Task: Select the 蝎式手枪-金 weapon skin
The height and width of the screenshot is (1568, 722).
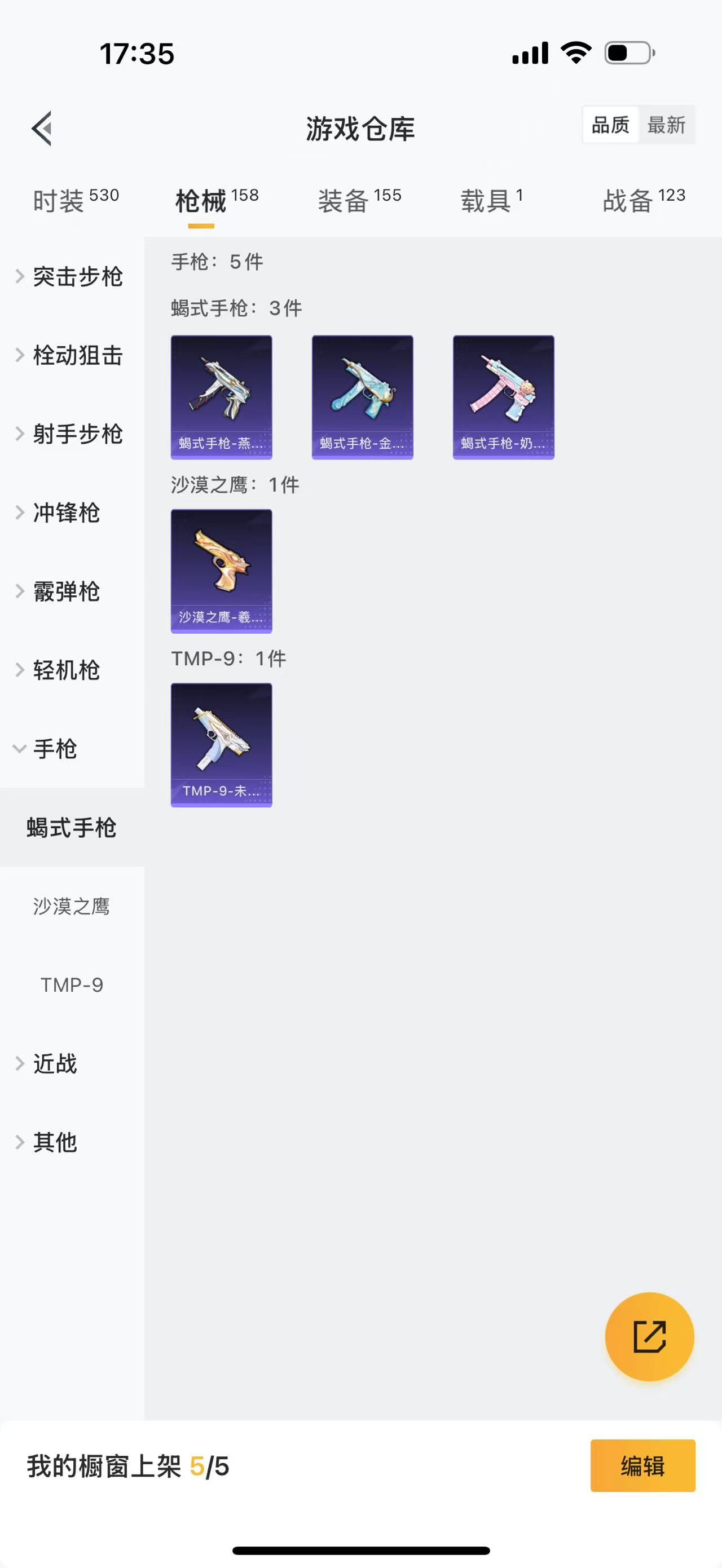Action: [x=362, y=396]
